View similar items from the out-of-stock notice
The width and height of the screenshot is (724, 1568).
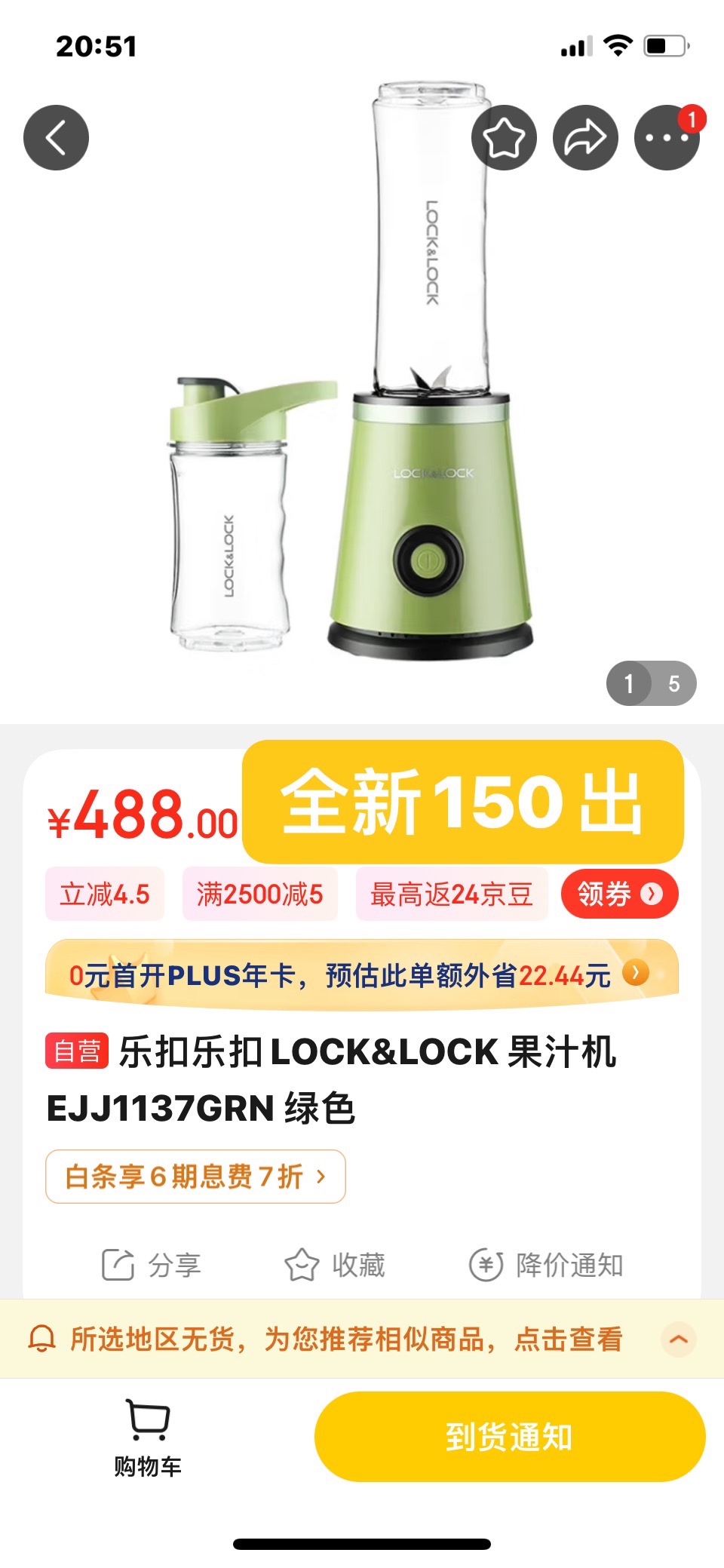pos(345,1339)
